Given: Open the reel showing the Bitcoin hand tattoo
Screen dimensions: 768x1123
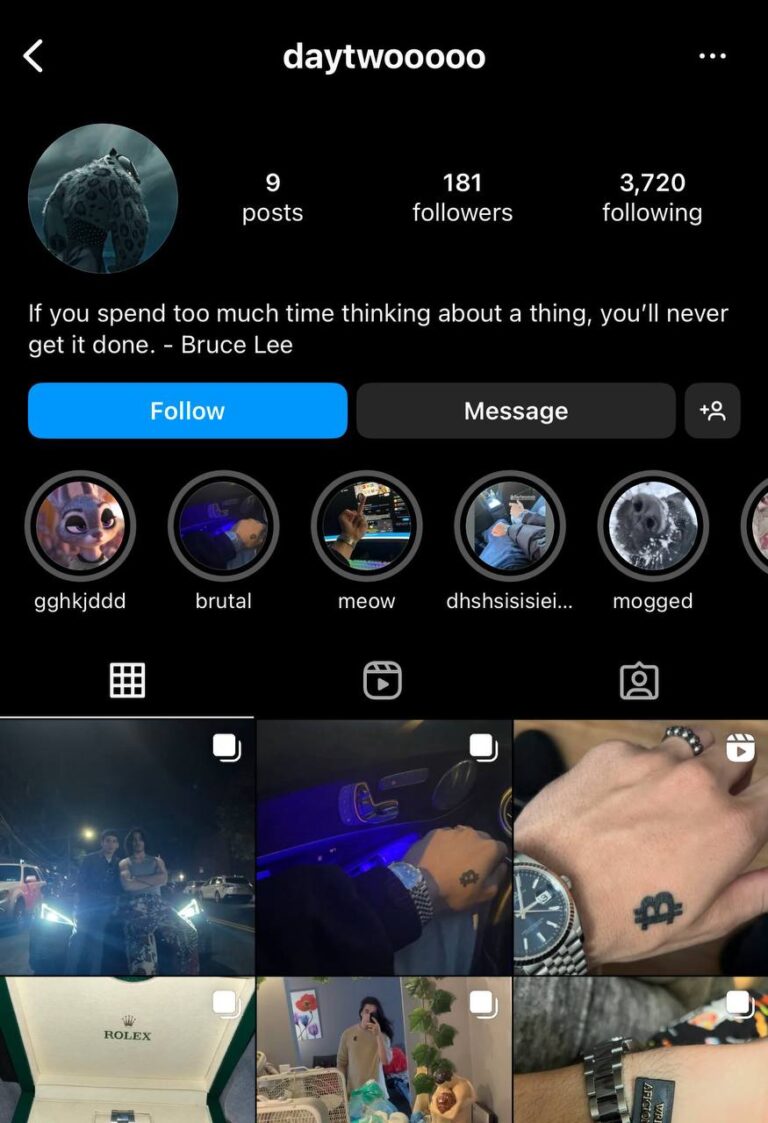Looking at the screenshot, I should click(x=640, y=847).
